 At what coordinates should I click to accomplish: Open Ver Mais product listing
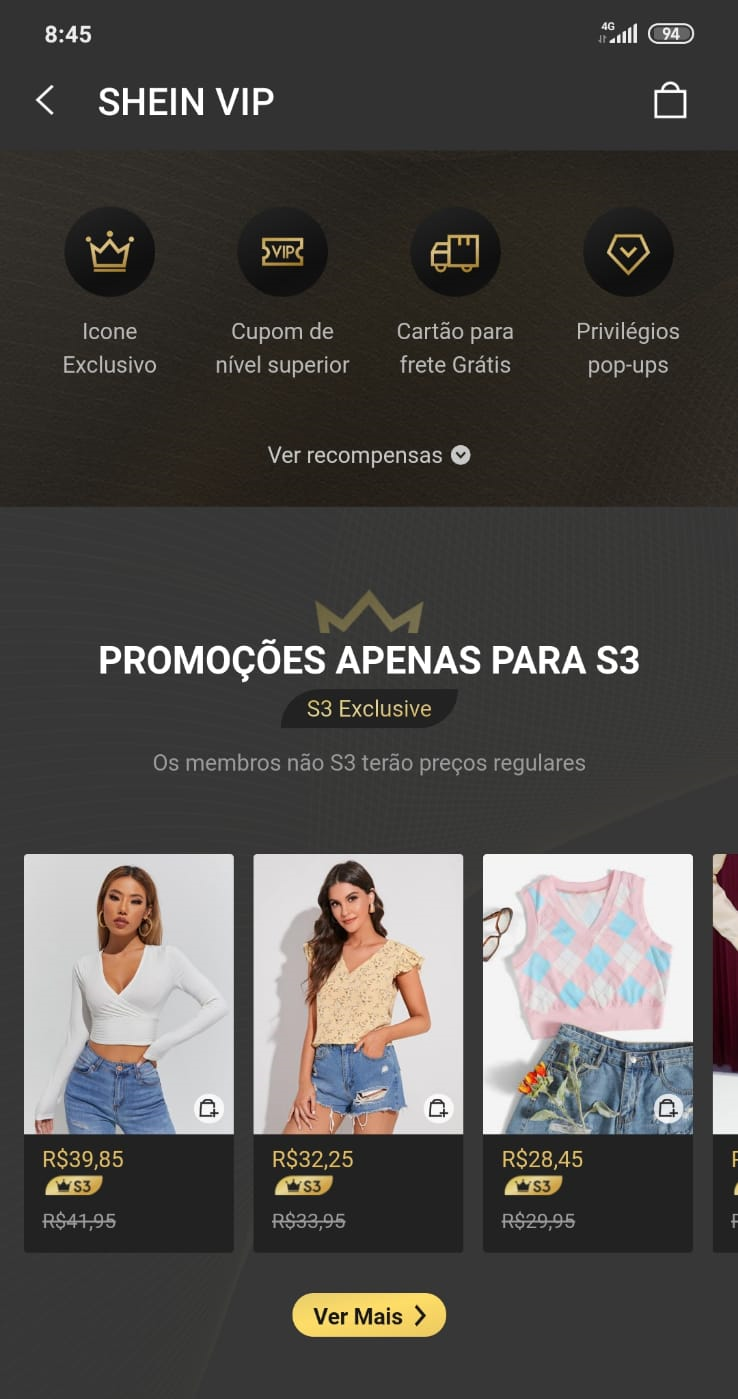pos(369,1315)
